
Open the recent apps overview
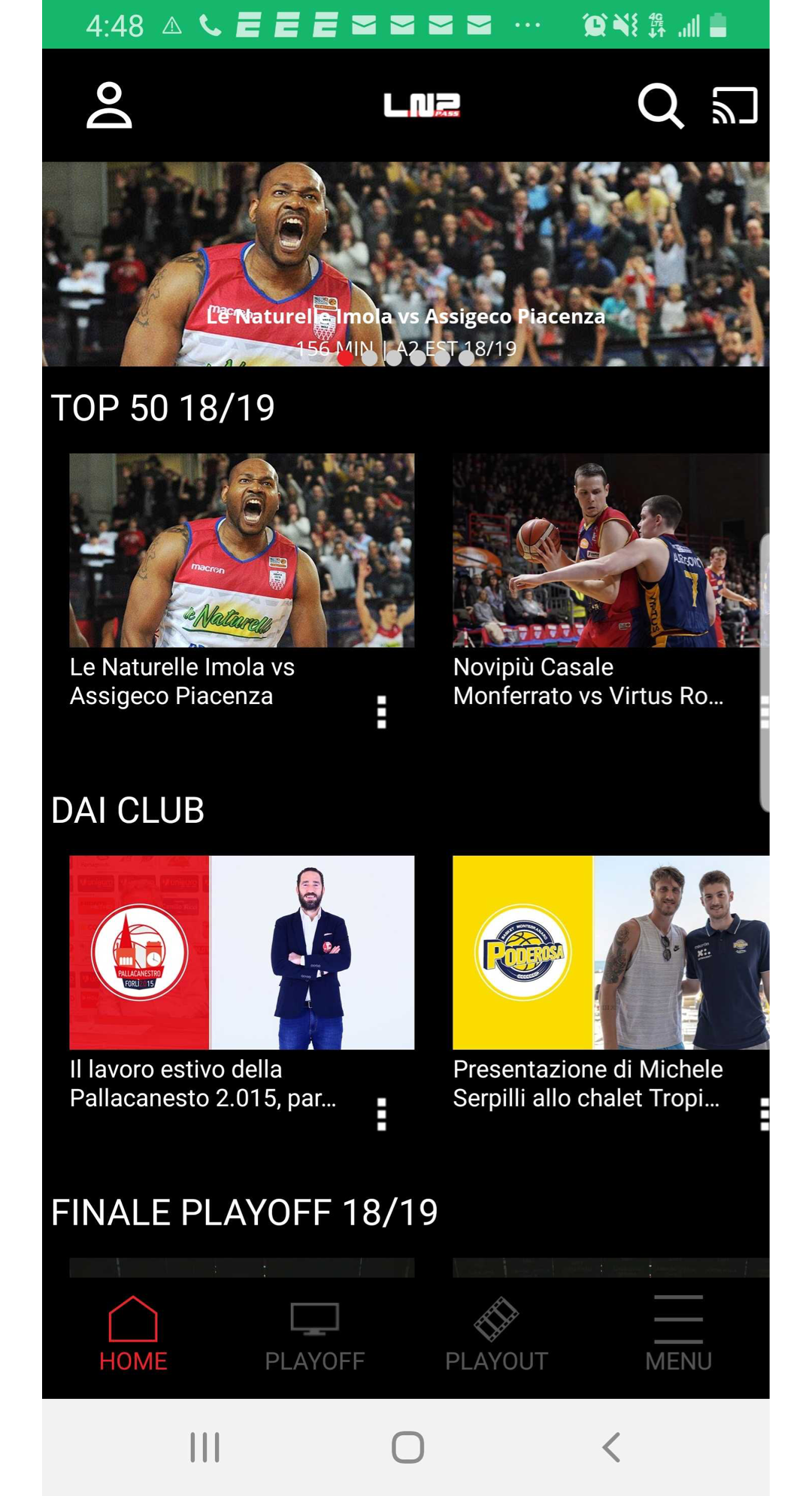(205, 1447)
